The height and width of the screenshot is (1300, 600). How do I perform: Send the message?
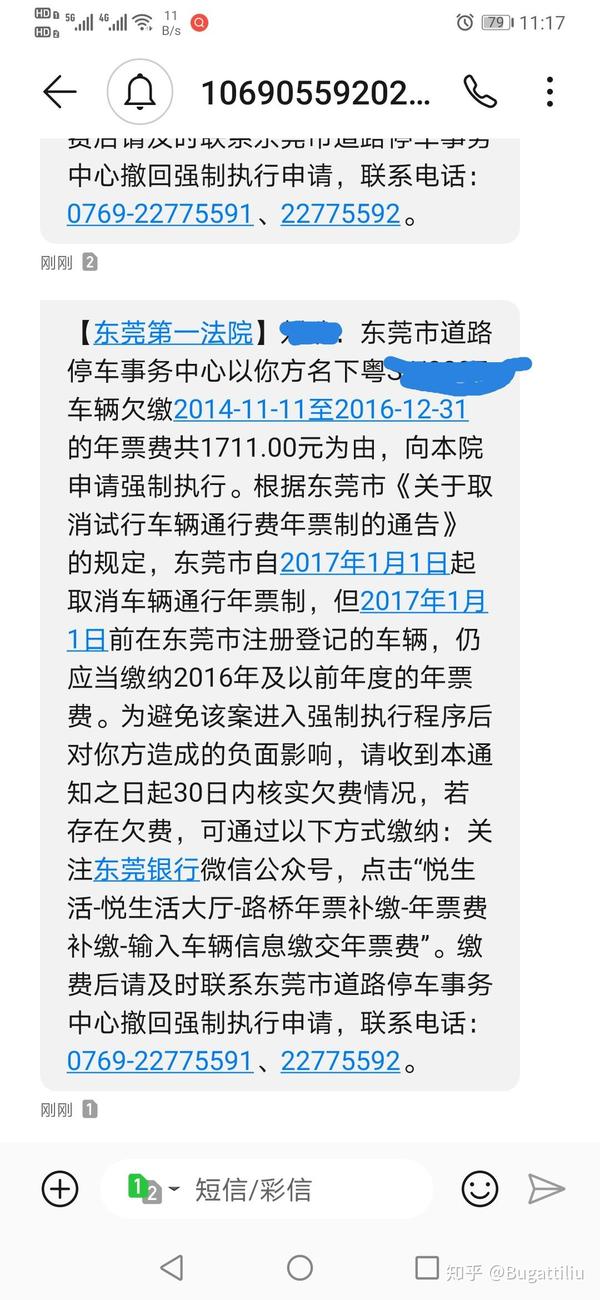546,1189
